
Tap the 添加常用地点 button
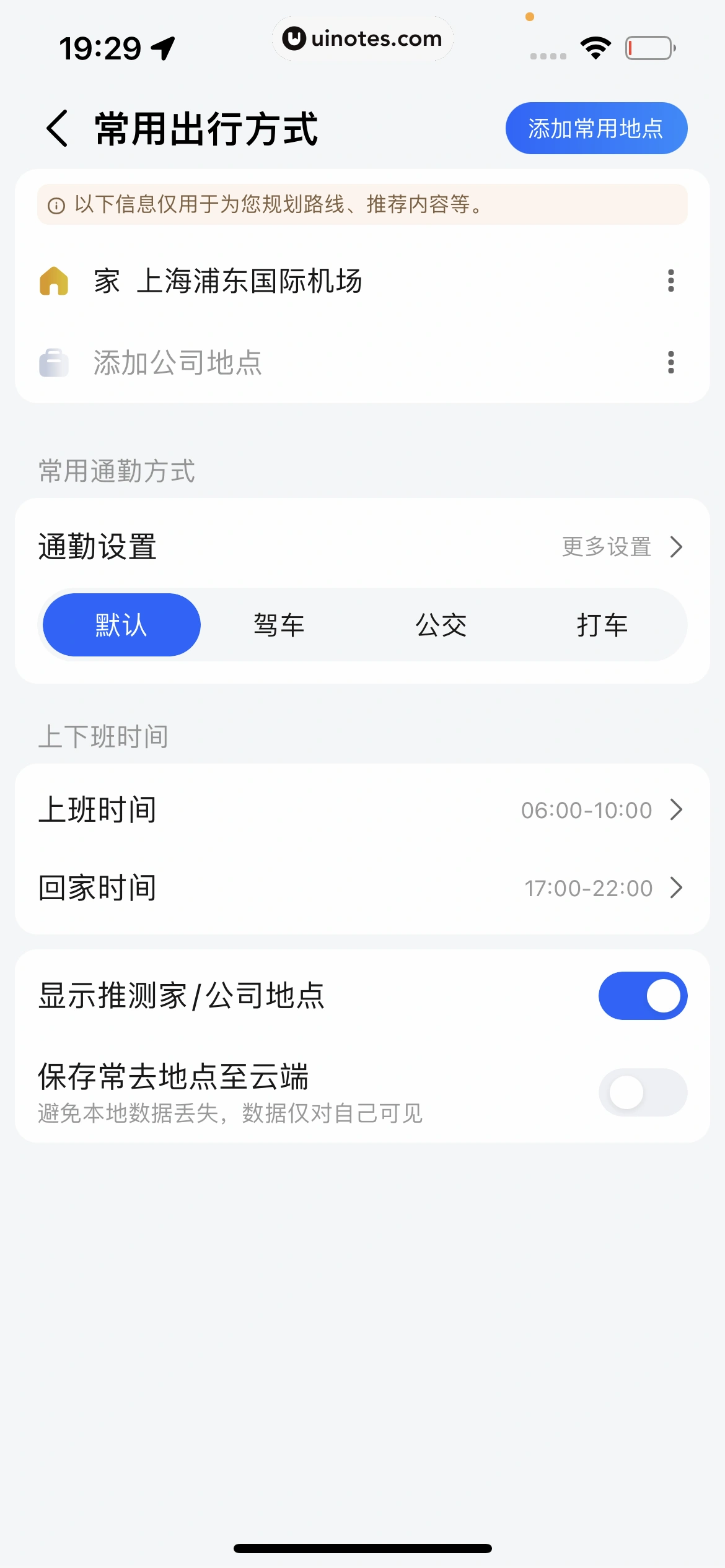coord(596,129)
